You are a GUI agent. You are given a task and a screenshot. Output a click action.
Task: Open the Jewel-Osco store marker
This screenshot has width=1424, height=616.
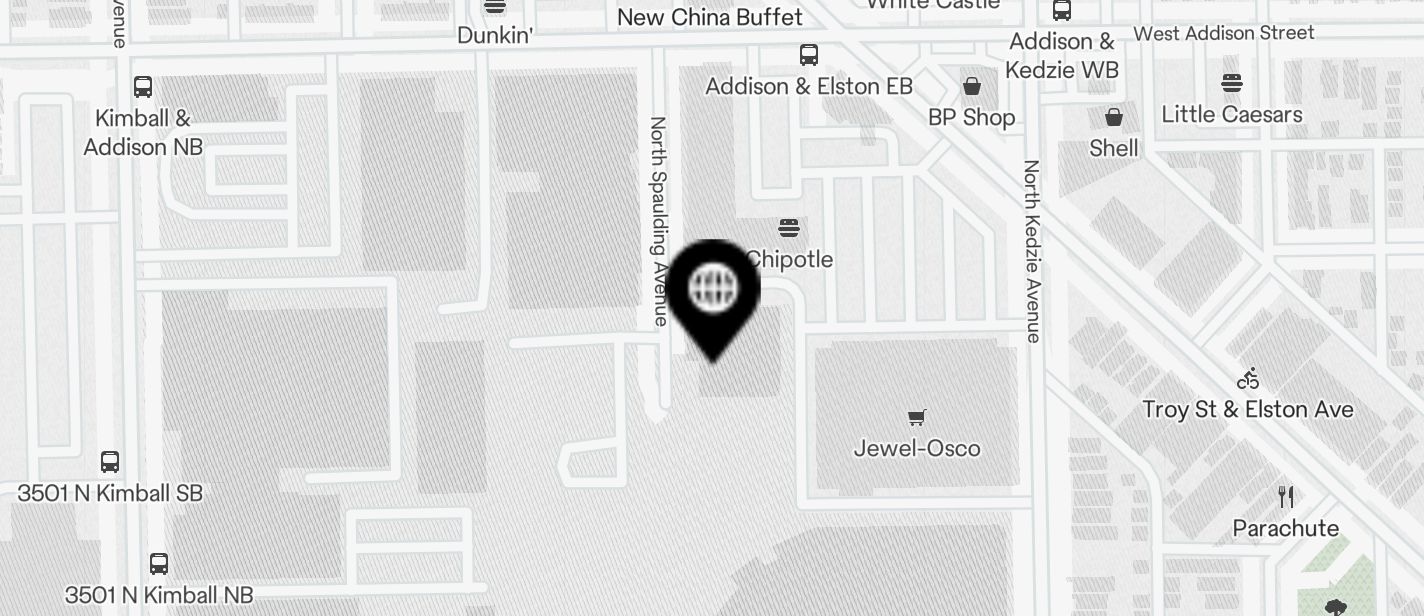[x=916, y=418]
